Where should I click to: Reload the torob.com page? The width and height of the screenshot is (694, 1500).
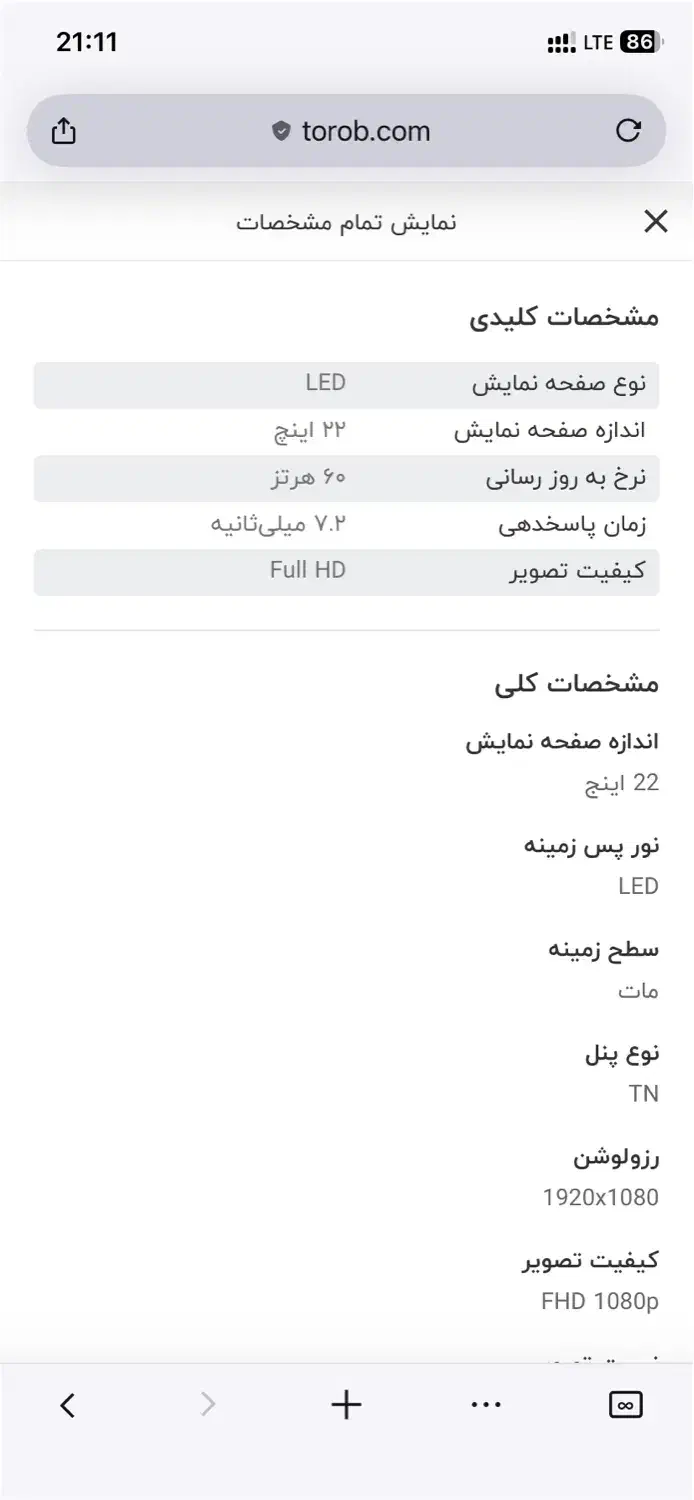point(628,131)
